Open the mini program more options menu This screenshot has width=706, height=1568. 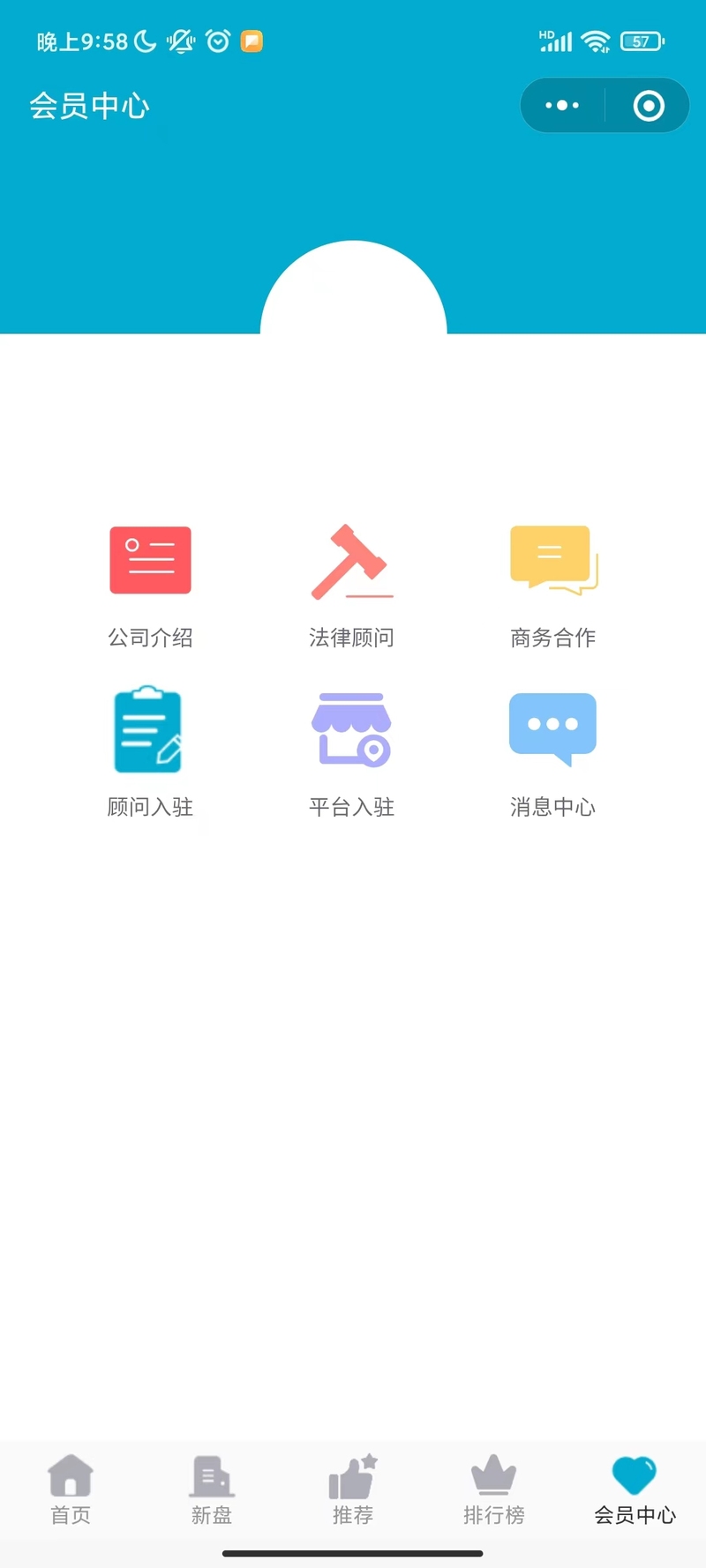click(562, 106)
